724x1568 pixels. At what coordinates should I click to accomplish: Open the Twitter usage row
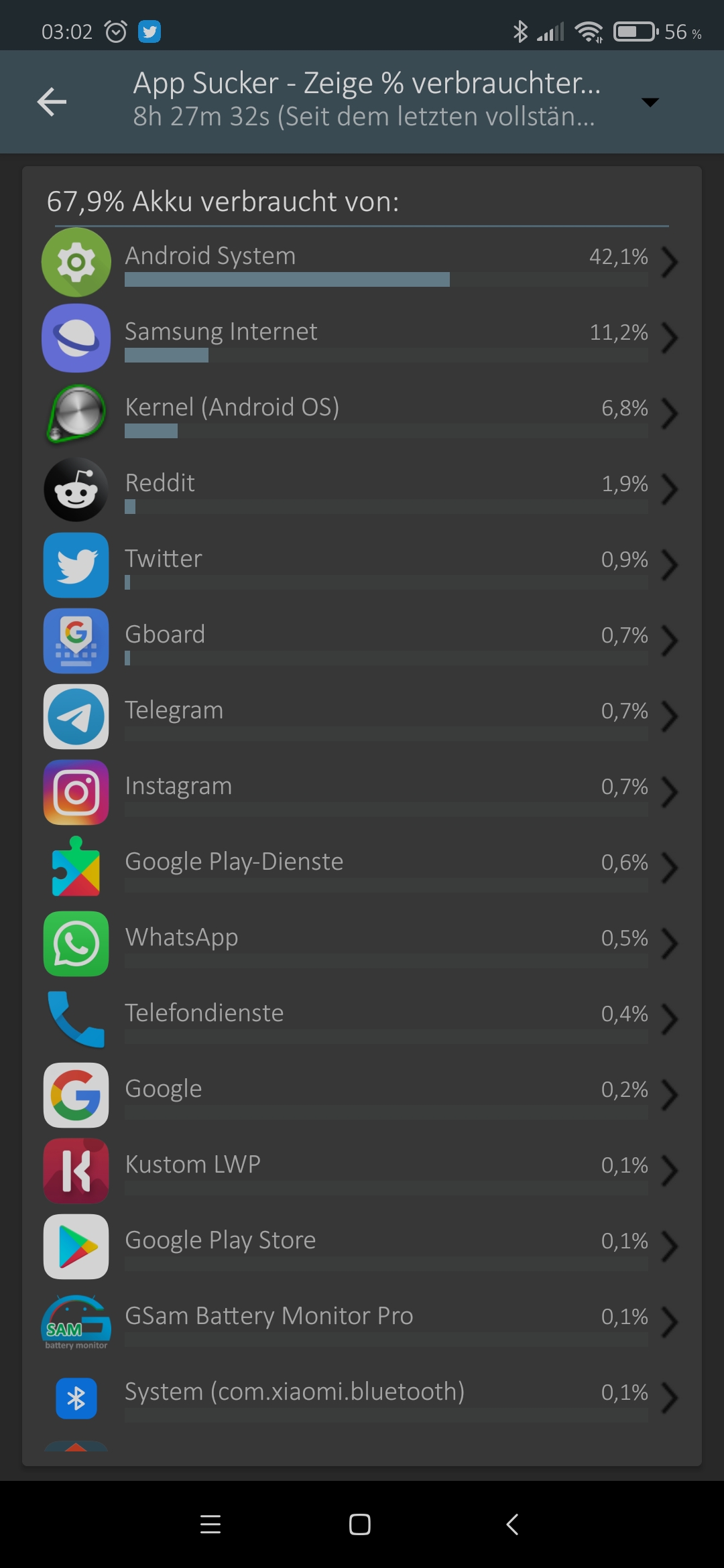click(x=362, y=565)
